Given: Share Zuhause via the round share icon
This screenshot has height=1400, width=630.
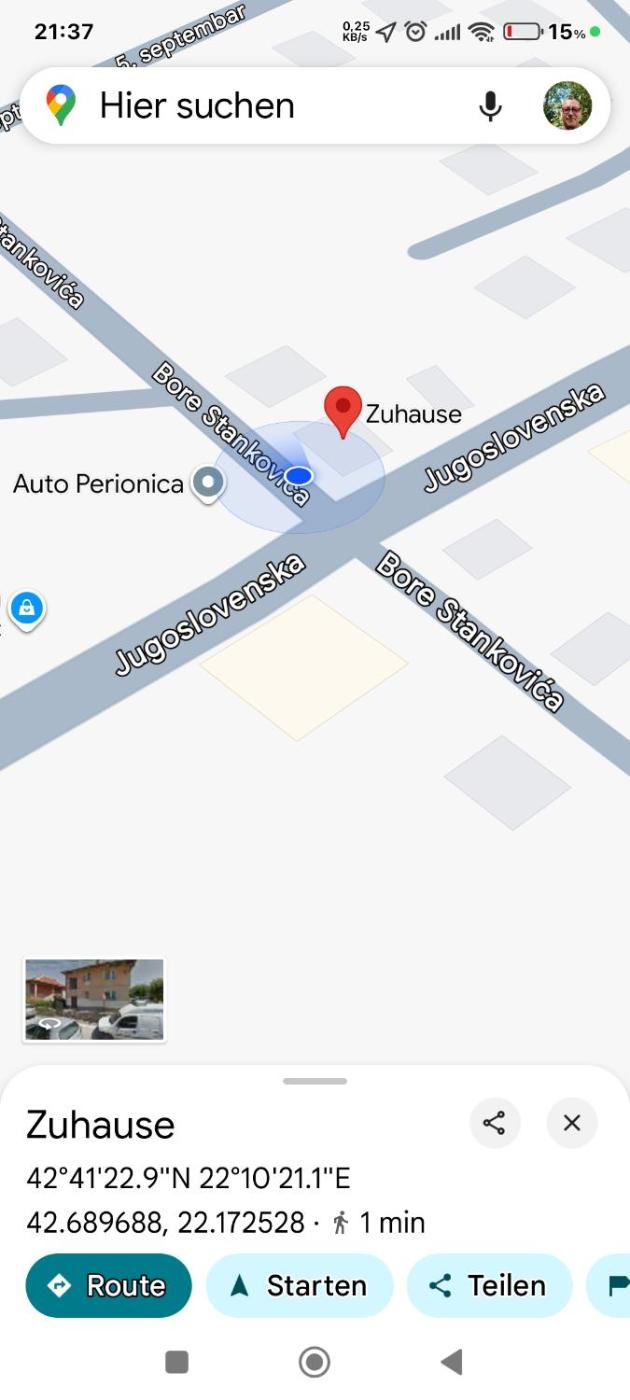Looking at the screenshot, I should point(494,1123).
